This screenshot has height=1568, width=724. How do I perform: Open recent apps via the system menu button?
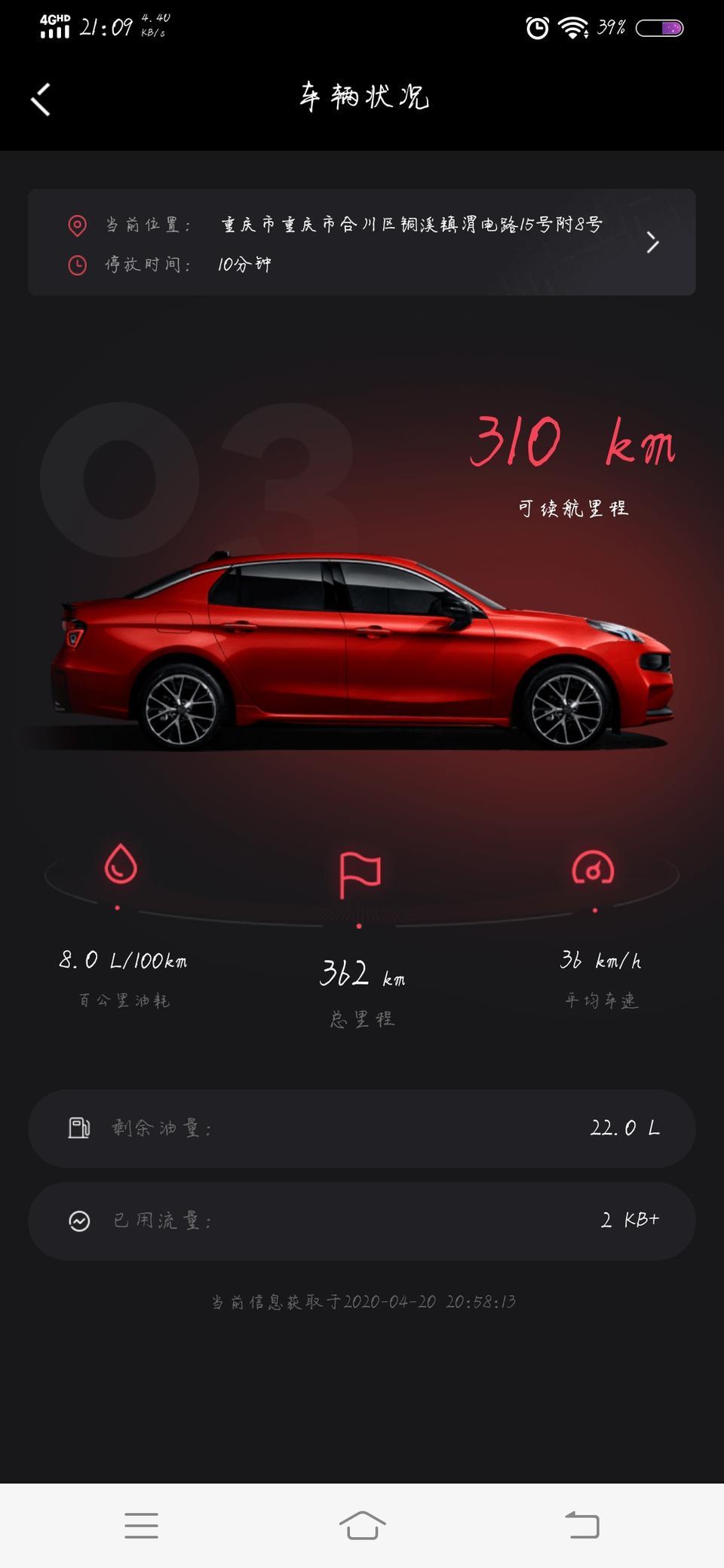click(141, 1525)
